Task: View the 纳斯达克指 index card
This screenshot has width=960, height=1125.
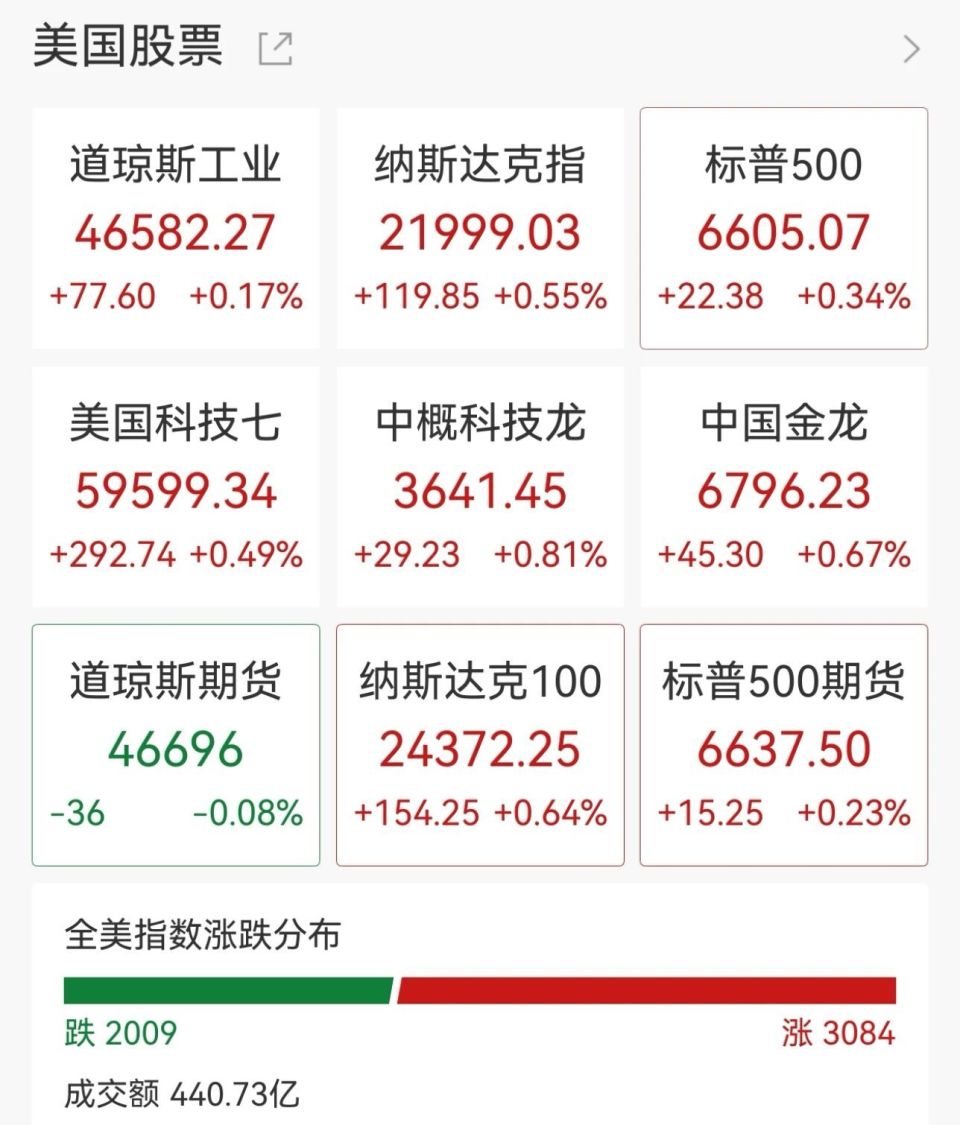Action: [x=480, y=229]
